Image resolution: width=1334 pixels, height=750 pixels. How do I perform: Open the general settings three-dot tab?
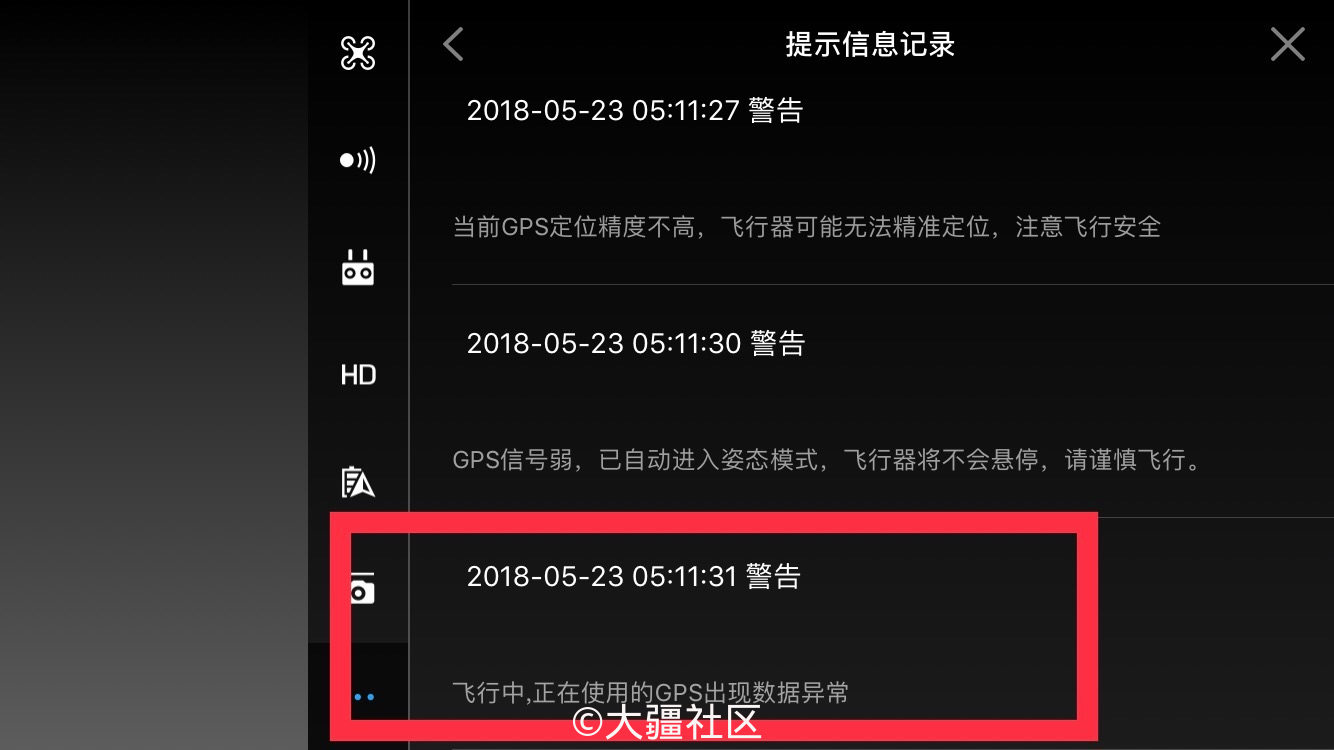[x=364, y=697]
